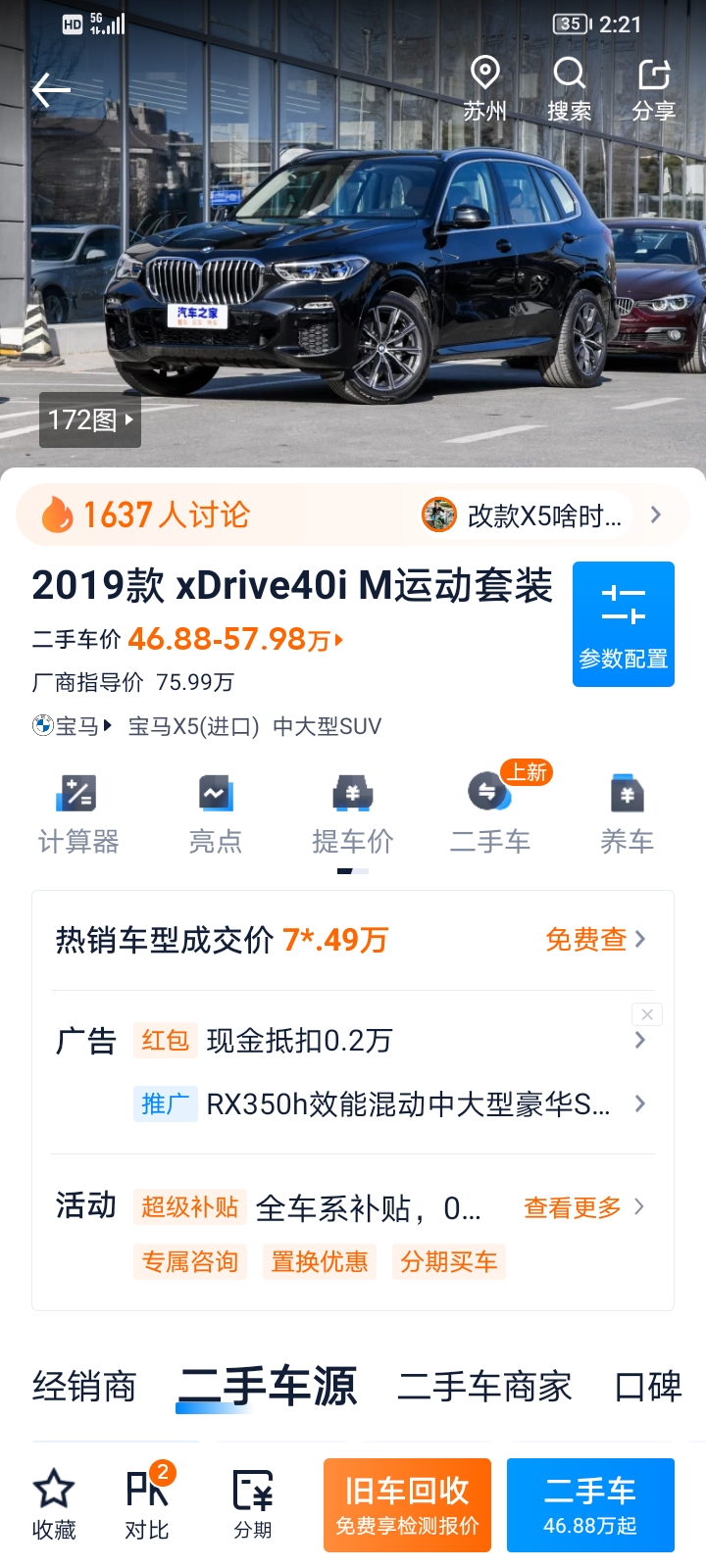Viewport: 706px width, 1568px height.
Task: Tap 免费查 for transaction price
Action: 595,939
